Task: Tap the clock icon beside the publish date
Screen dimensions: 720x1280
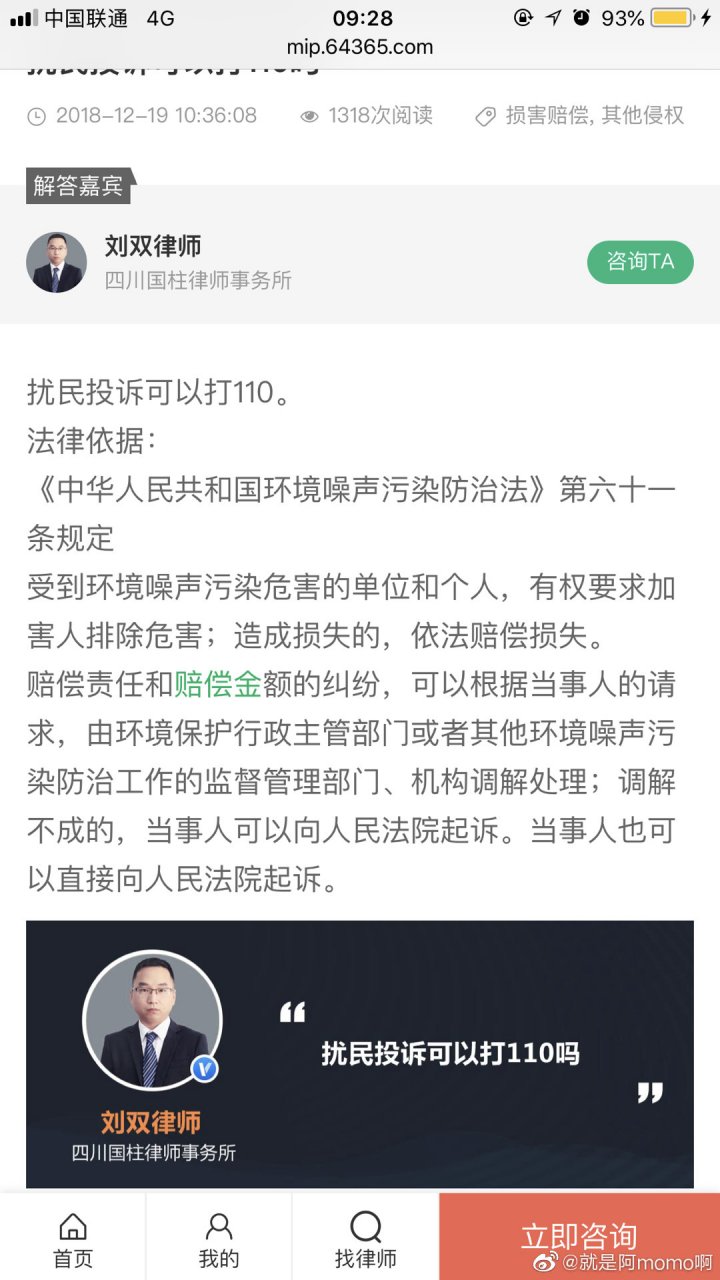Action: coord(38,117)
